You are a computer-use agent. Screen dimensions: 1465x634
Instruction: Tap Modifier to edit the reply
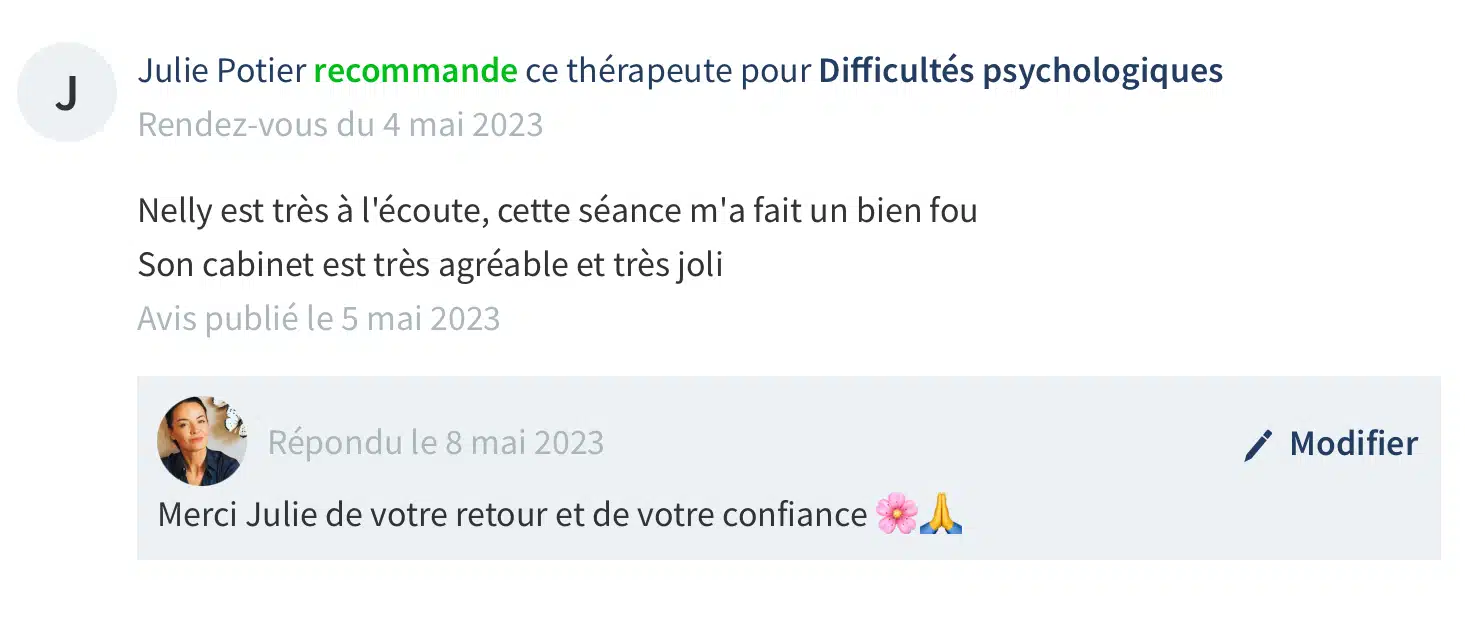(x=1333, y=444)
